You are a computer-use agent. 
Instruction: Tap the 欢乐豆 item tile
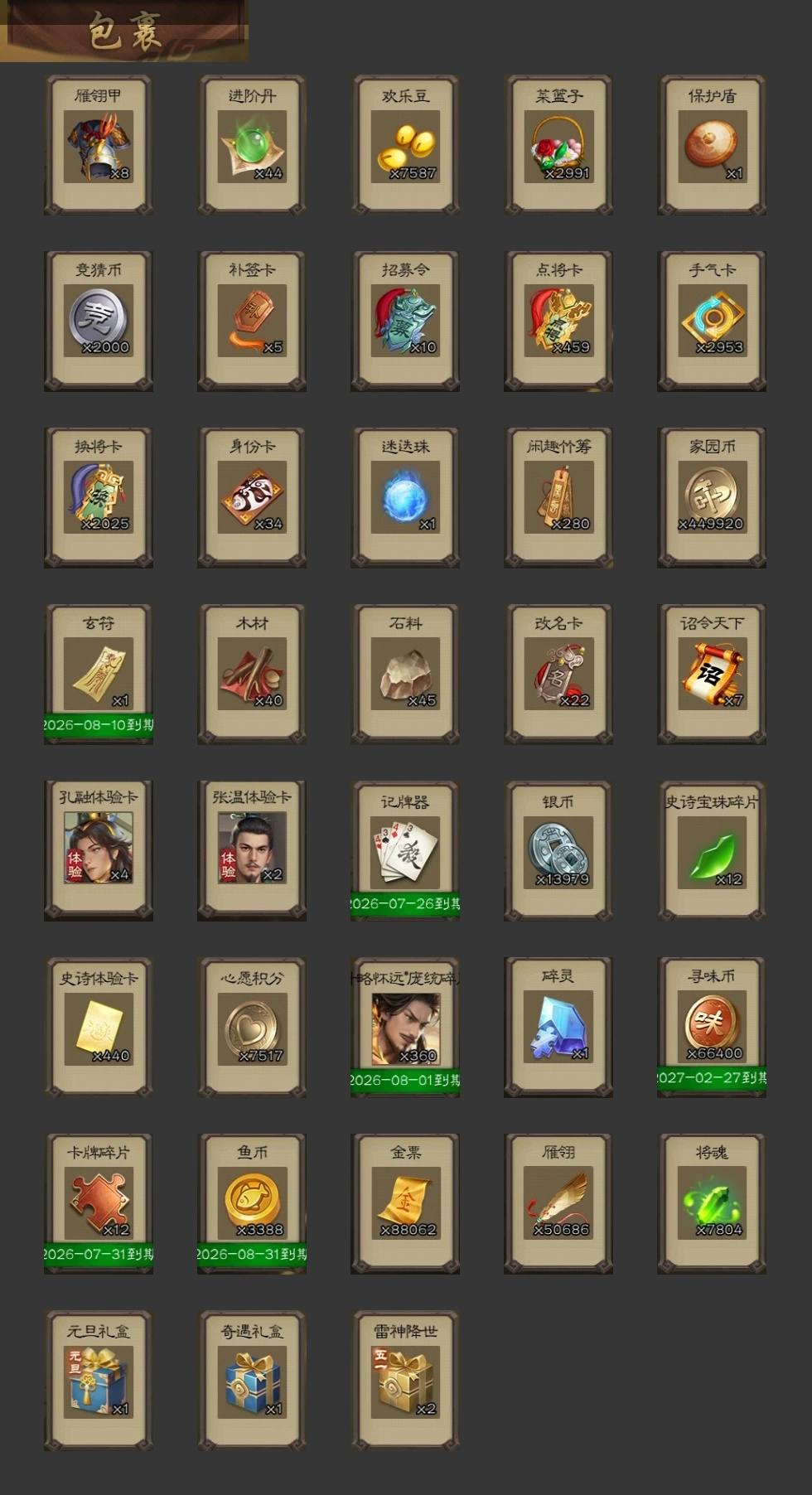405,145
